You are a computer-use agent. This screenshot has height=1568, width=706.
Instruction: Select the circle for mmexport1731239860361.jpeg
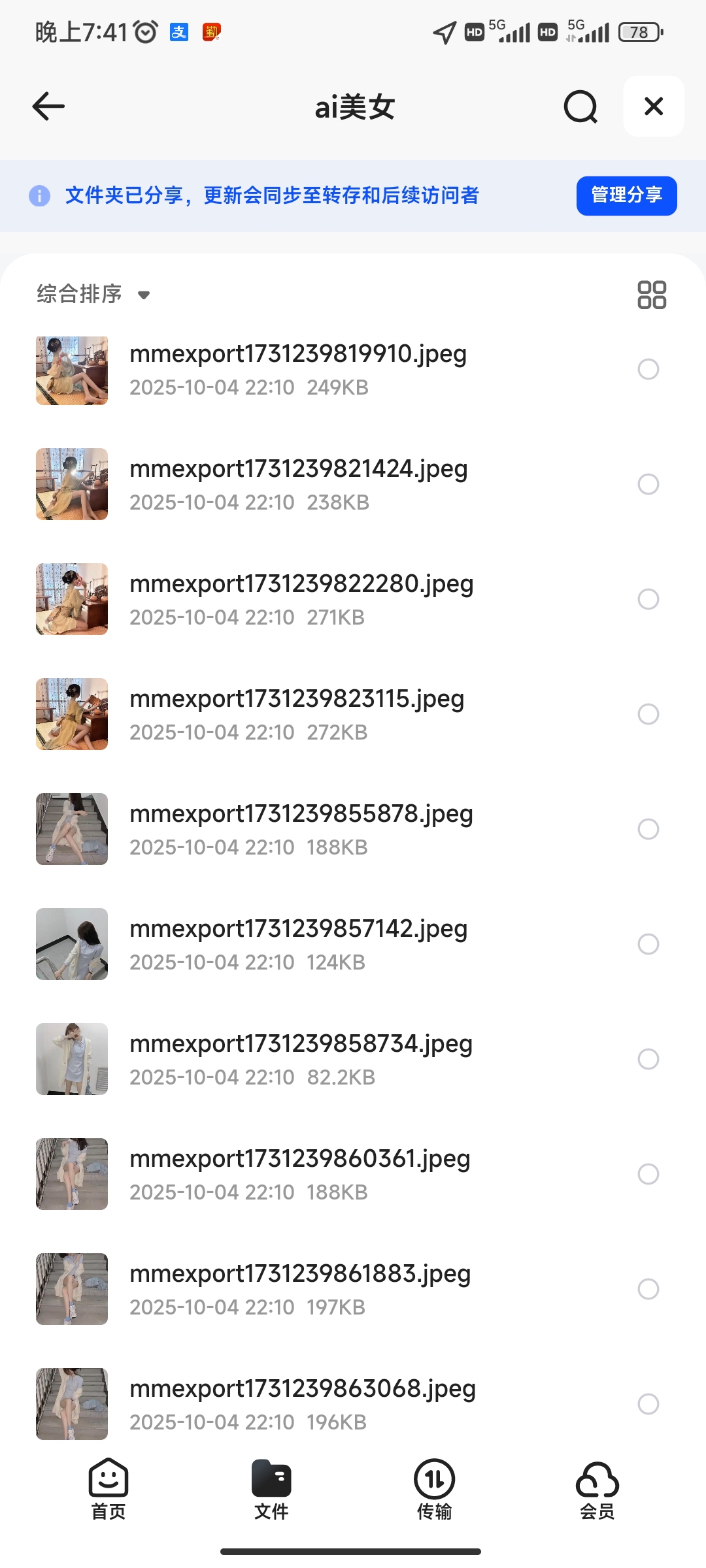[x=648, y=1174]
